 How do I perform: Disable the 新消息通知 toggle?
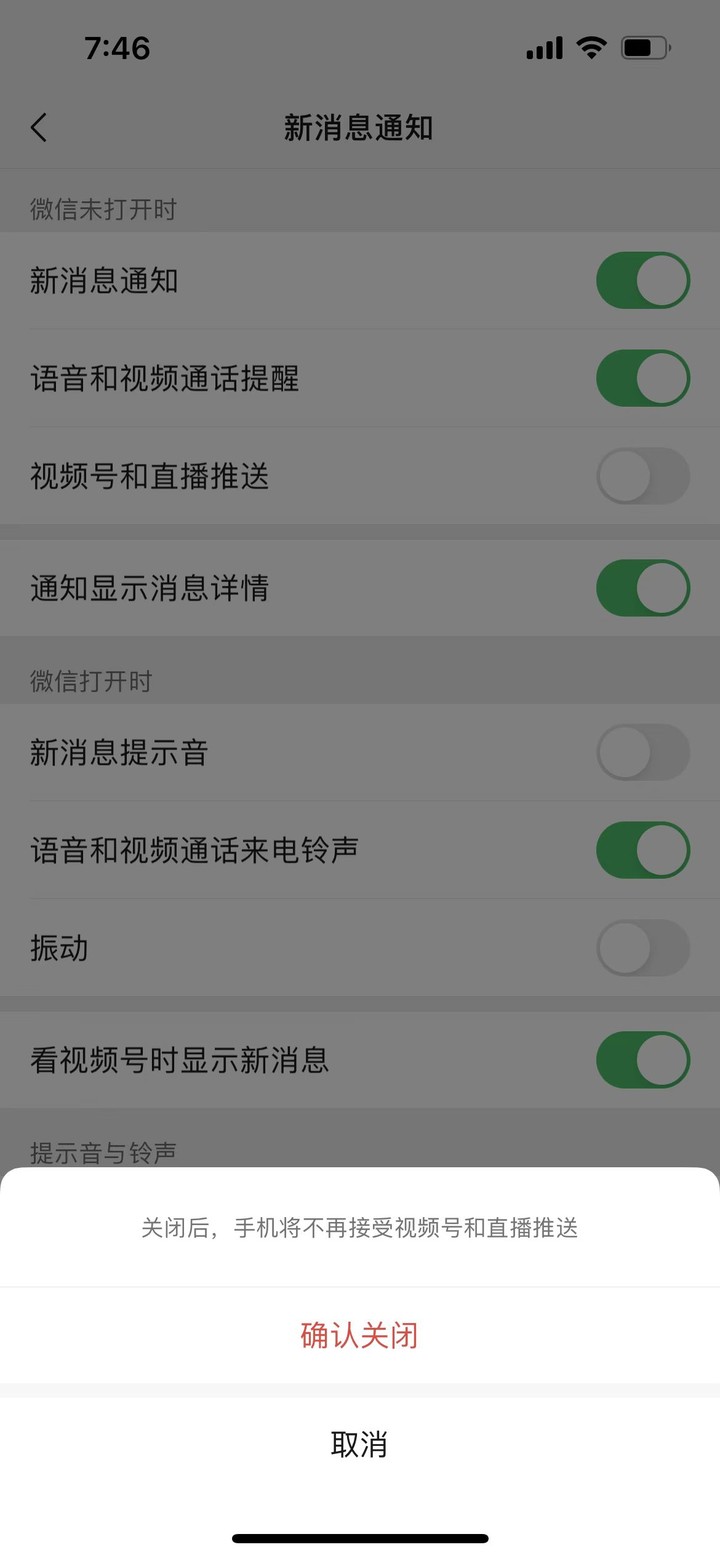(x=643, y=280)
